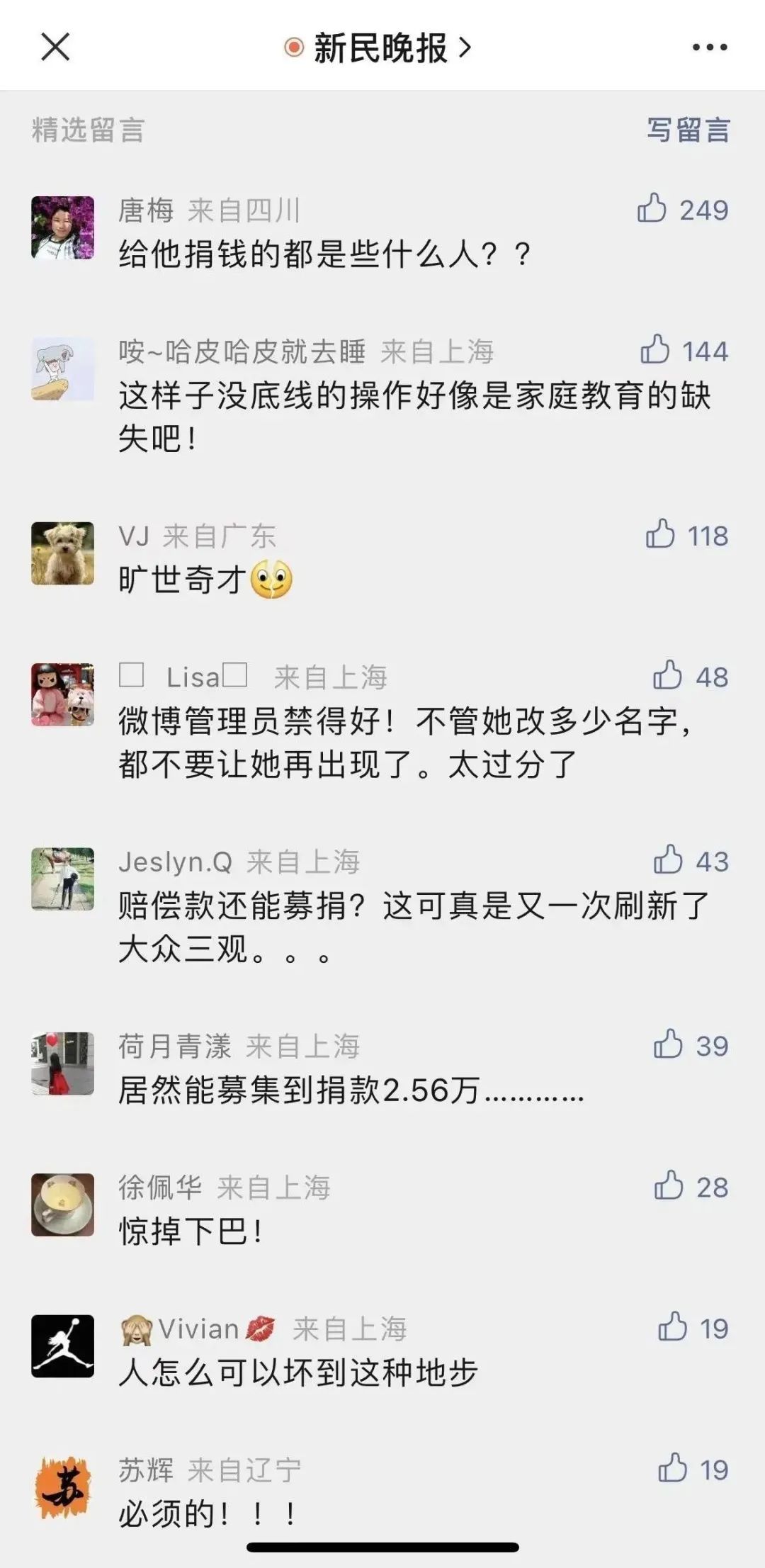This screenshot has height=1568, width=765.
Task: Like 苏辉's 必须的 comment
Action: point(672,1468)
